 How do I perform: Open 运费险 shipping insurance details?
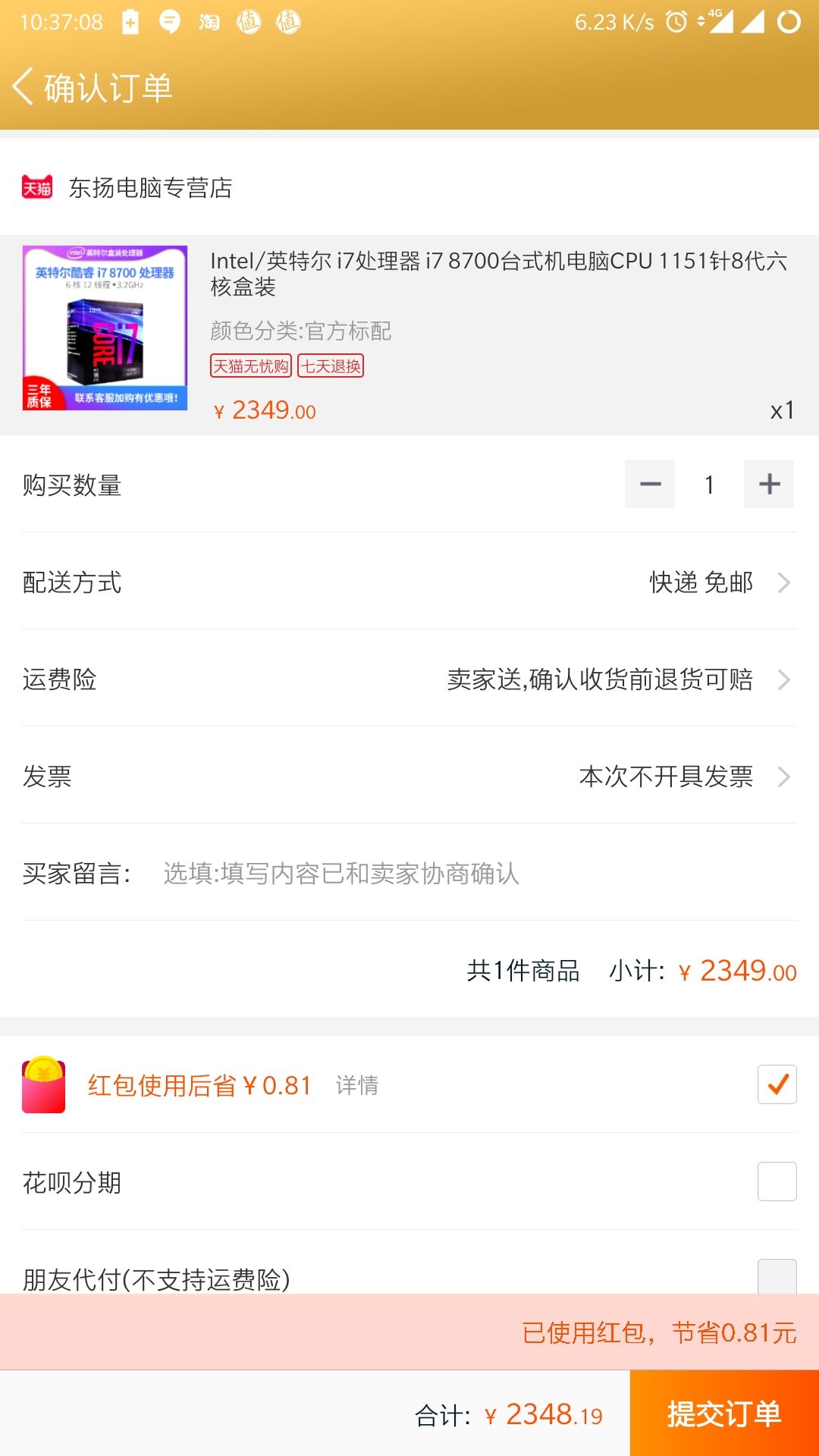tap(409, 679)
